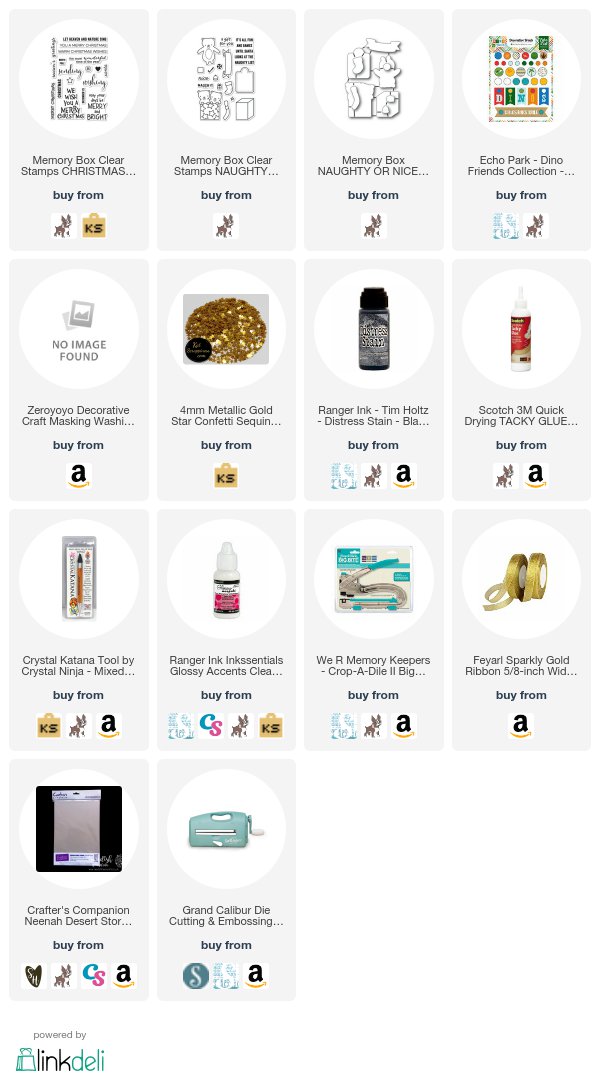Buy the Zeroyoyo washi tape from Amazon
Screen dimensions: 600x1081
click(79, 476)
